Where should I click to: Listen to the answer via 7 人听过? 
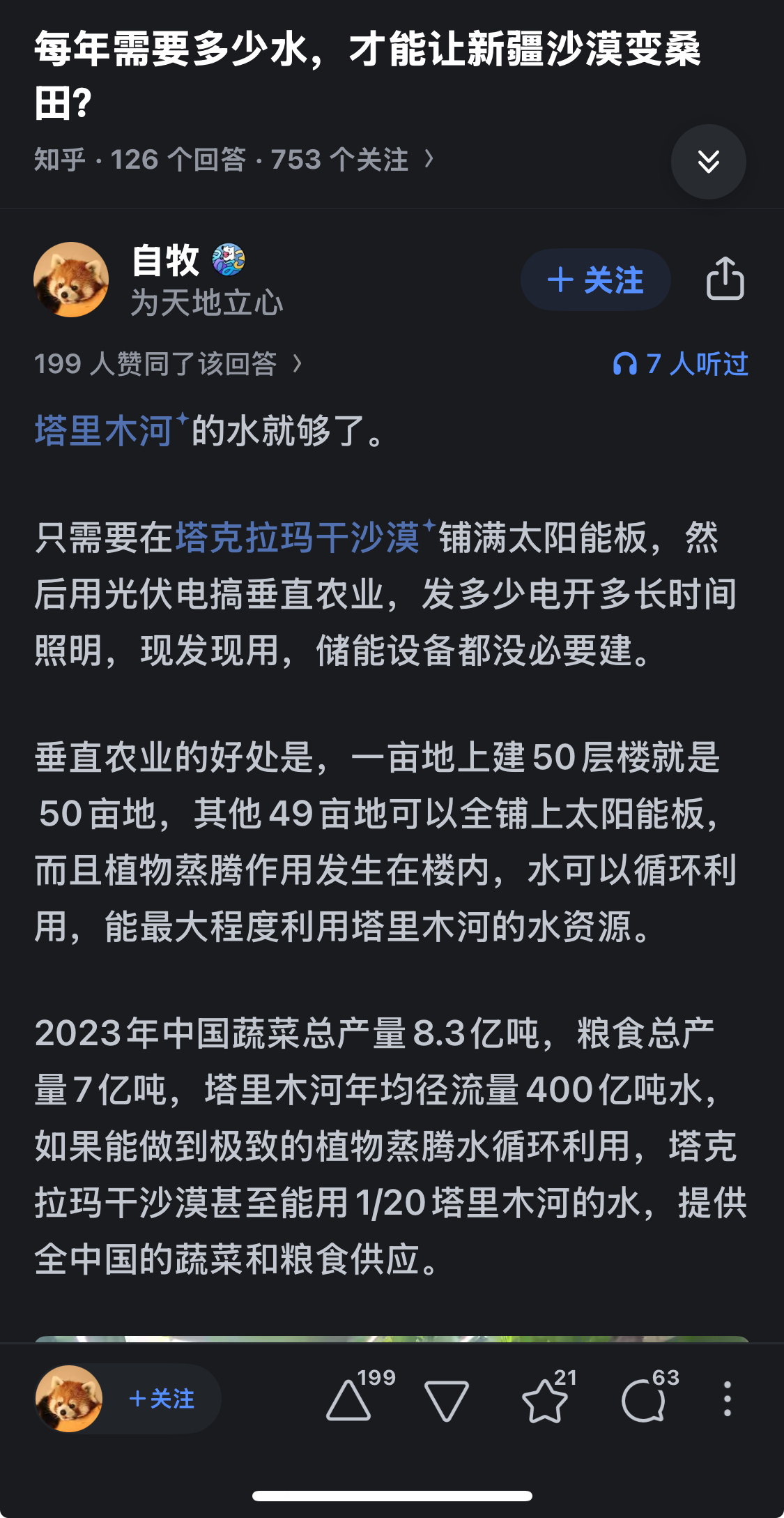coord(680,363)
